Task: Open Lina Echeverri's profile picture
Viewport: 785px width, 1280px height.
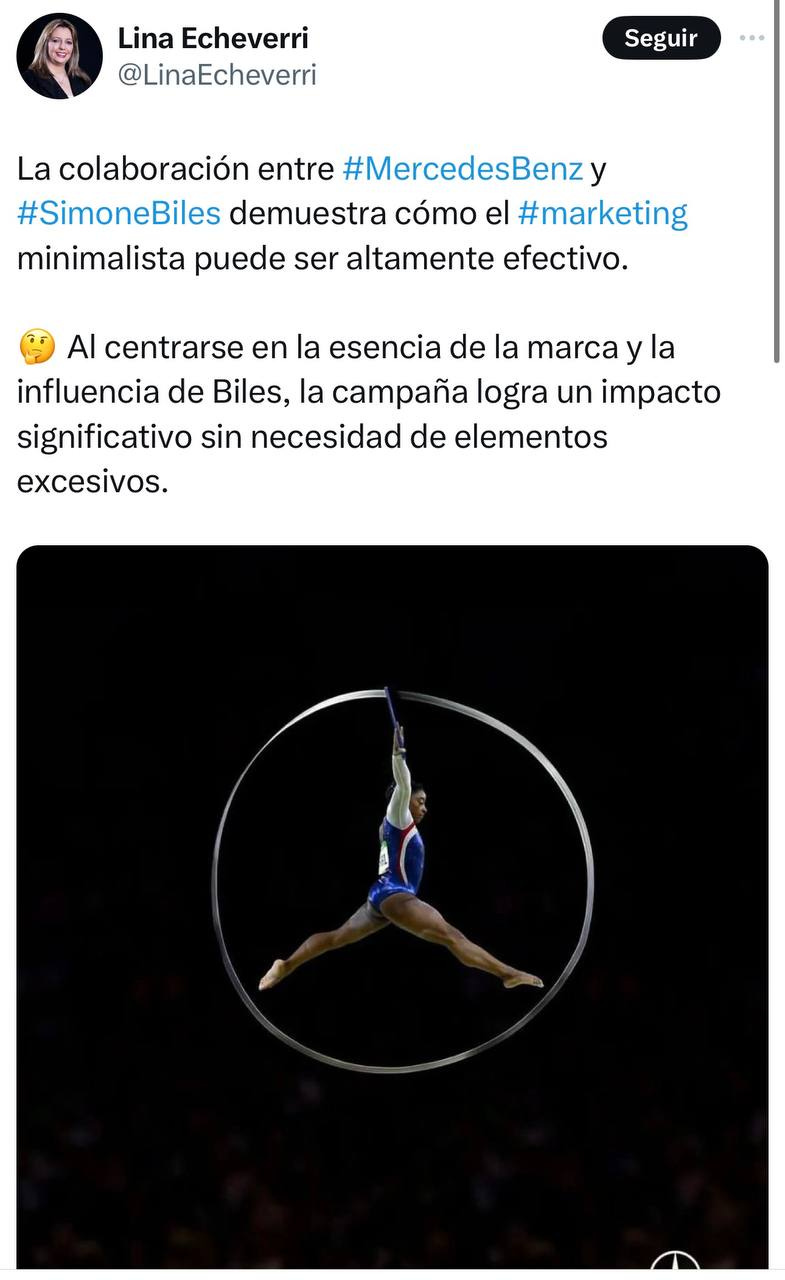Action: (59, 56)
